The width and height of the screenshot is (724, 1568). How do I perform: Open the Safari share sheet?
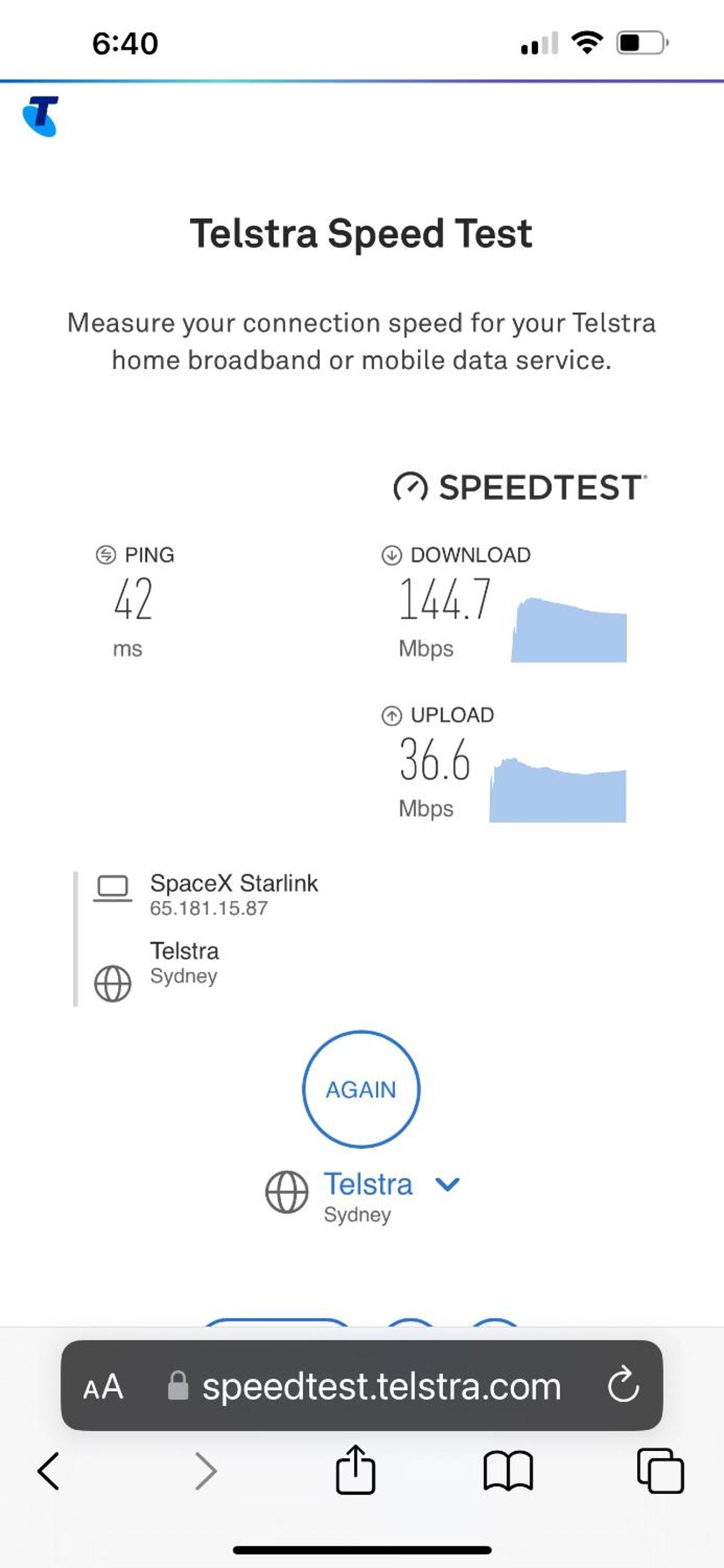pos(356,1469)
